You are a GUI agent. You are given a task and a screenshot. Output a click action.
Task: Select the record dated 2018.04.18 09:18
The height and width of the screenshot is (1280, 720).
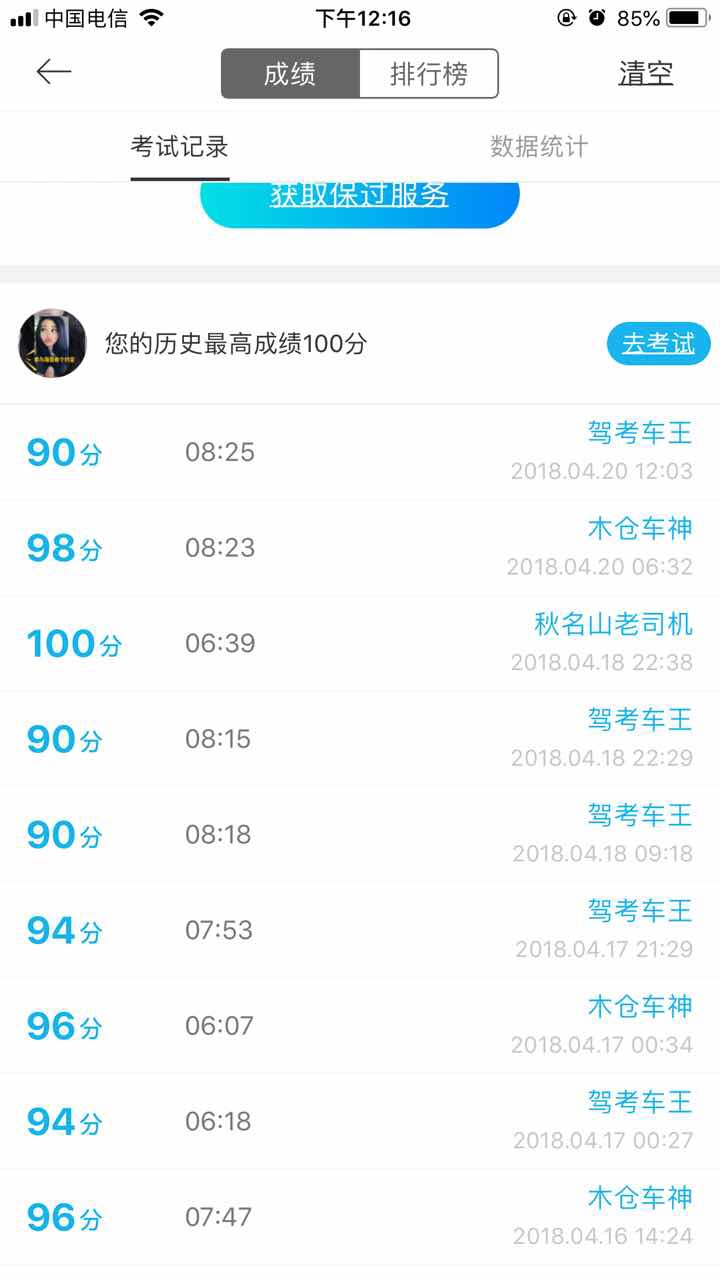click(x=360, y=835)
